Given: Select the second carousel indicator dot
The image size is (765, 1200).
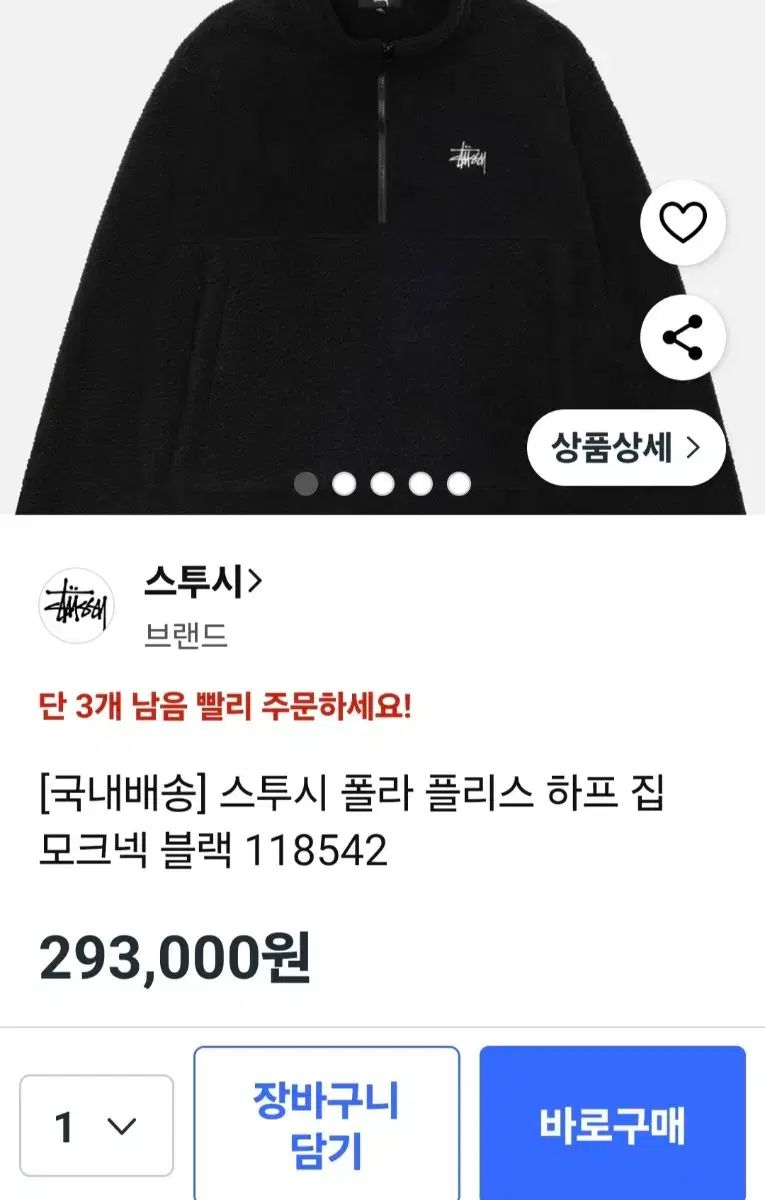Looking at the screenshot, I should click(343, 483).
